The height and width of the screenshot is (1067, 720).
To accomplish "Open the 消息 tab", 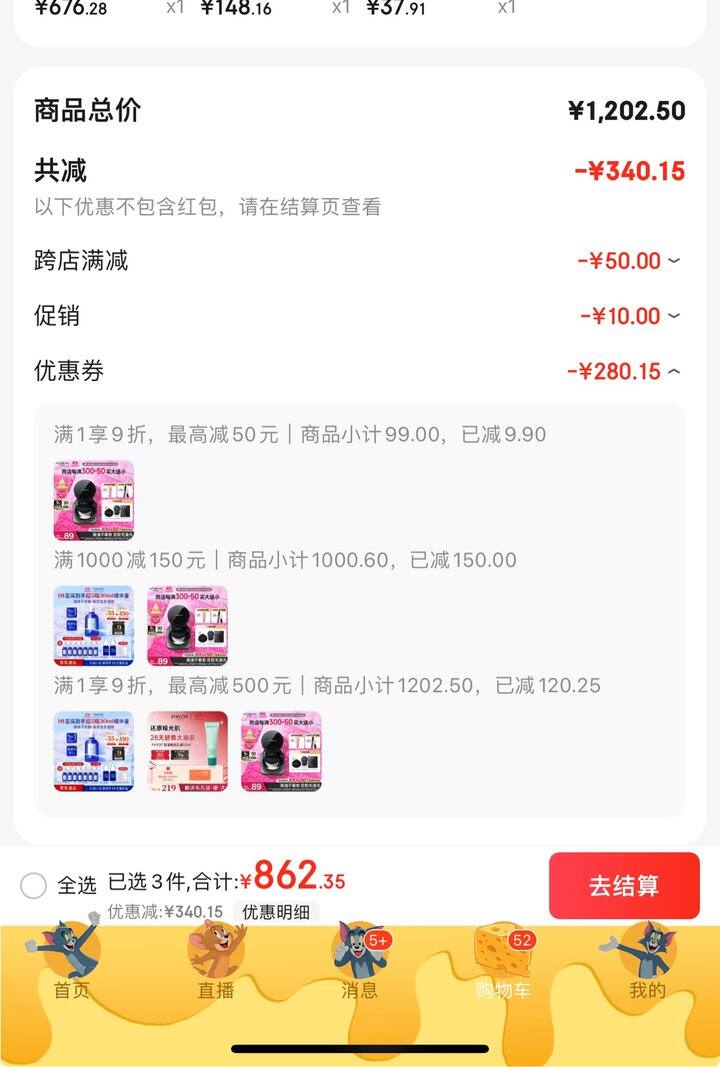I will pyautogui.click(x=360, y=962).
